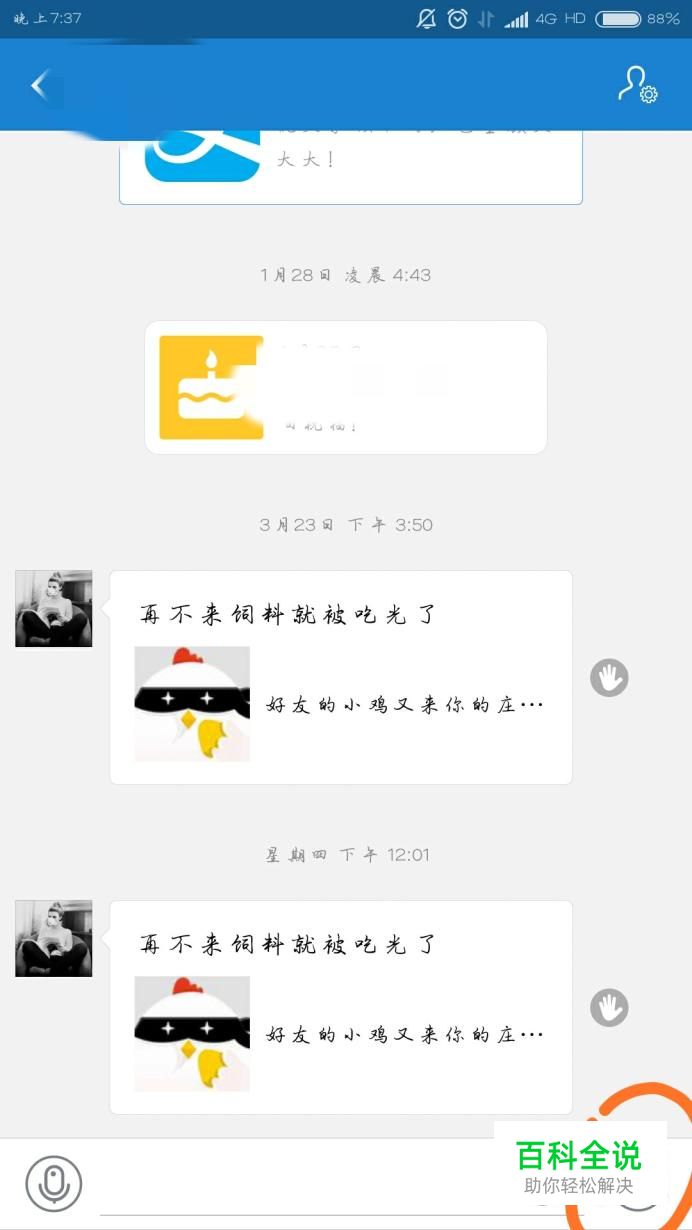
Task: Tap the hand icon beside the 3月23日 message
Action: click(x=609, y=678)
